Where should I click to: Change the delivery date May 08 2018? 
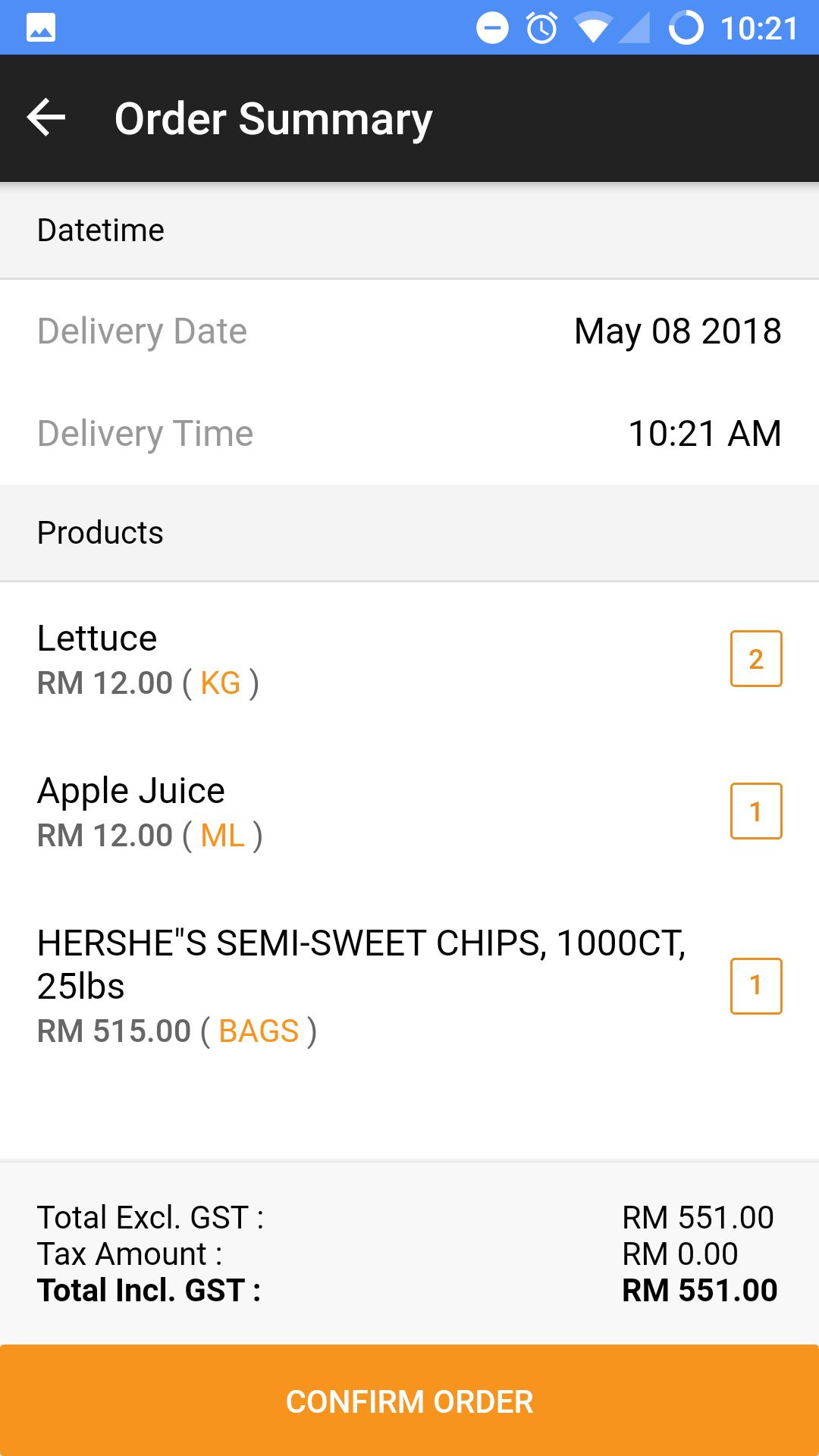pos(678,331)
